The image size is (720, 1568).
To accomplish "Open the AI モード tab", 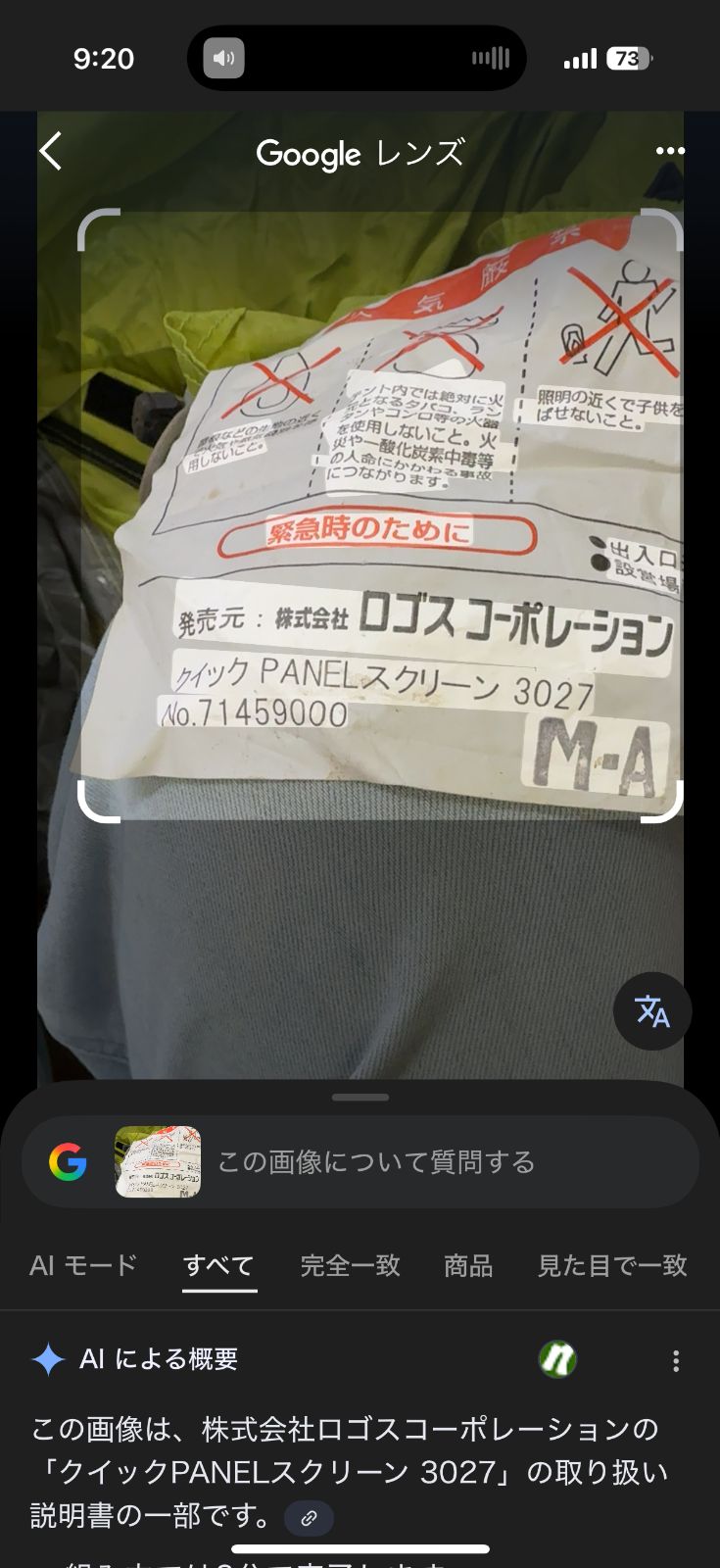I will click(82, 1266).
